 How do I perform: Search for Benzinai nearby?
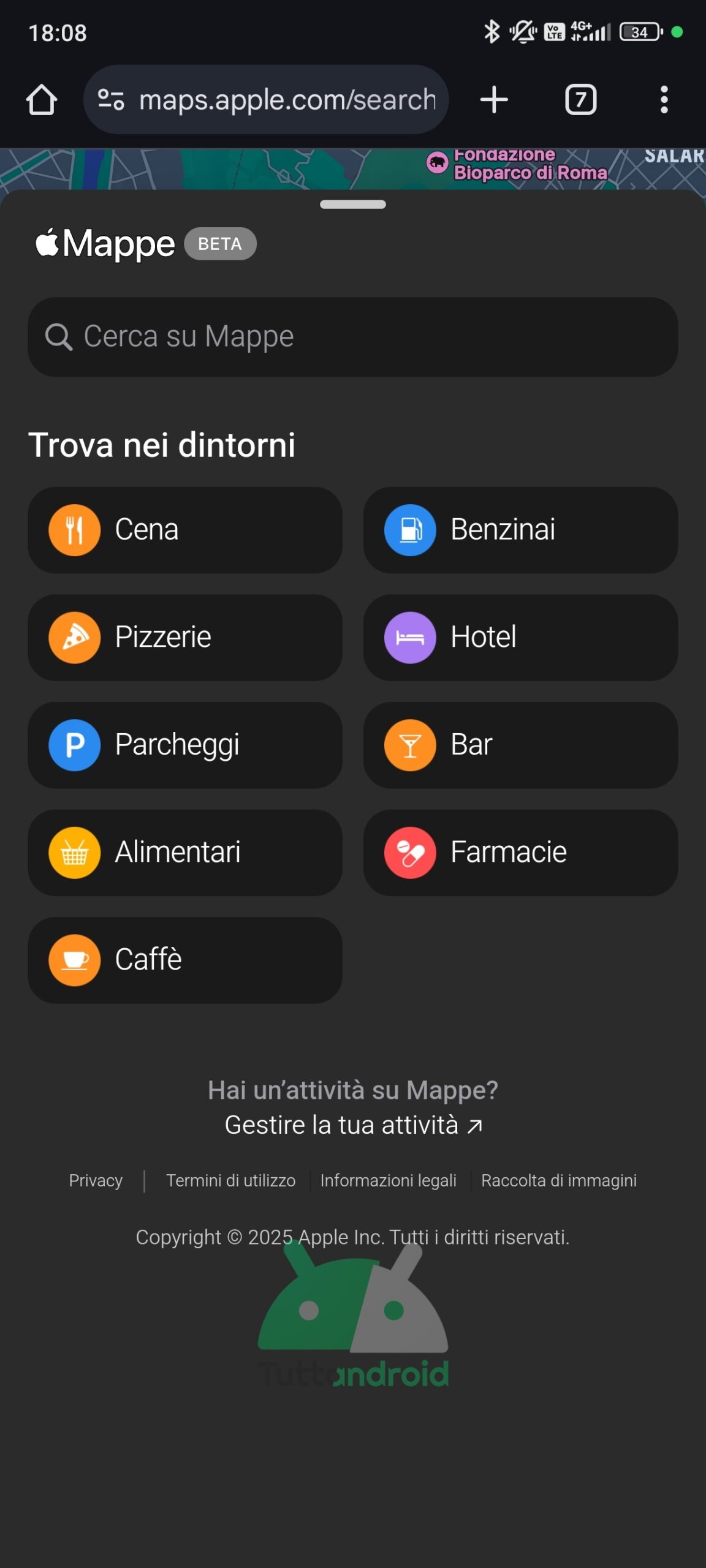(x=520, y=530)
